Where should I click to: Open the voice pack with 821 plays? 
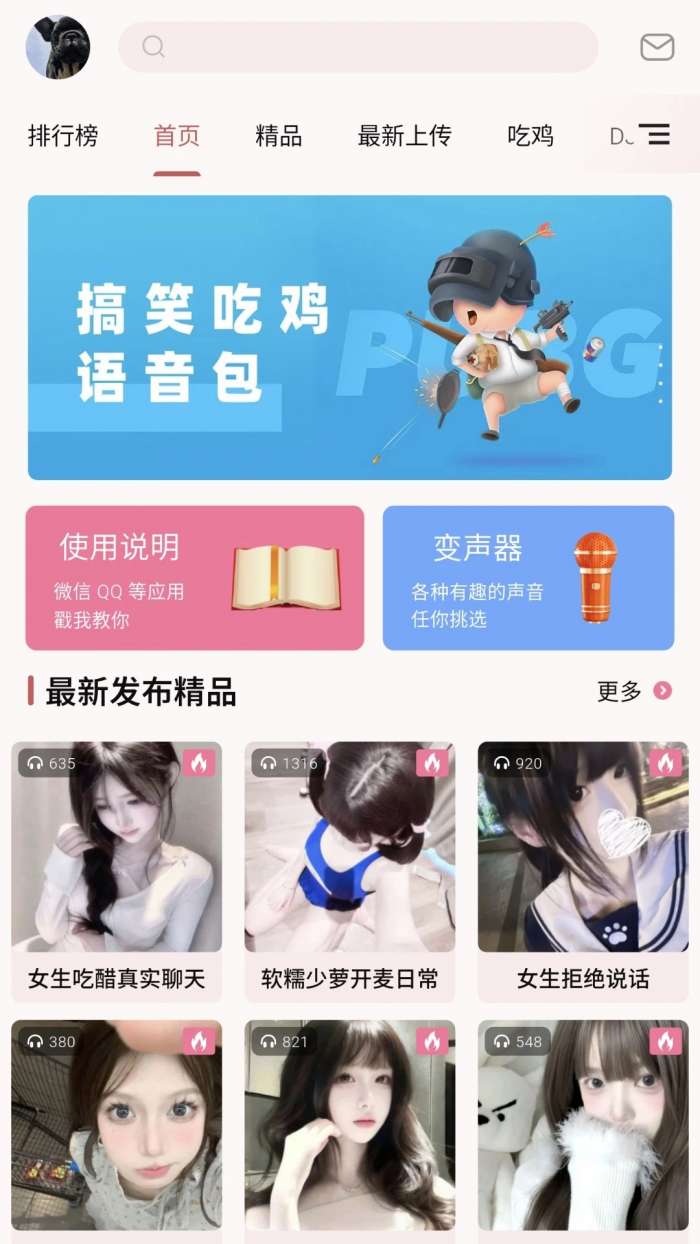coord(350,1125)
